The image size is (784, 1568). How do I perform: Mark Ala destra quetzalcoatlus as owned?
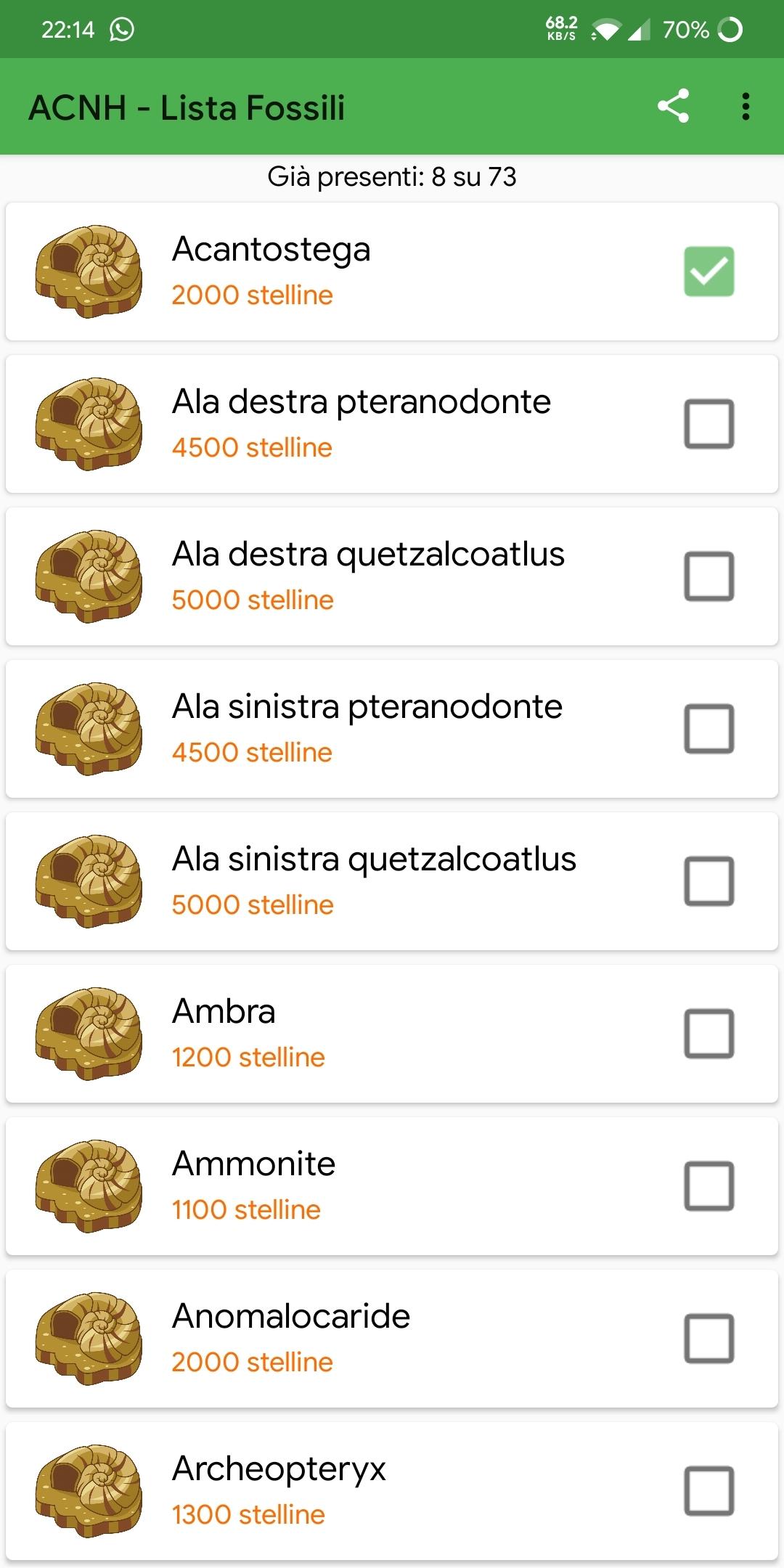709,576
